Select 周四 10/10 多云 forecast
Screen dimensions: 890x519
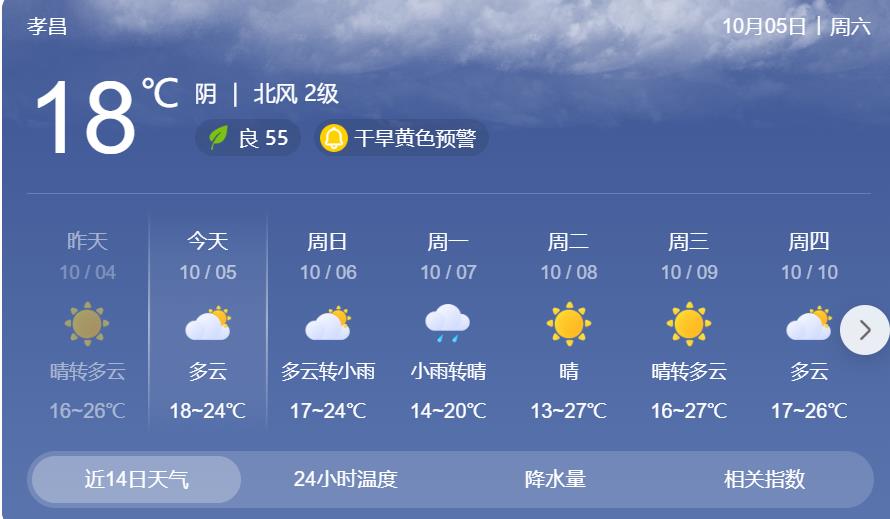click(x=808, y=325)
